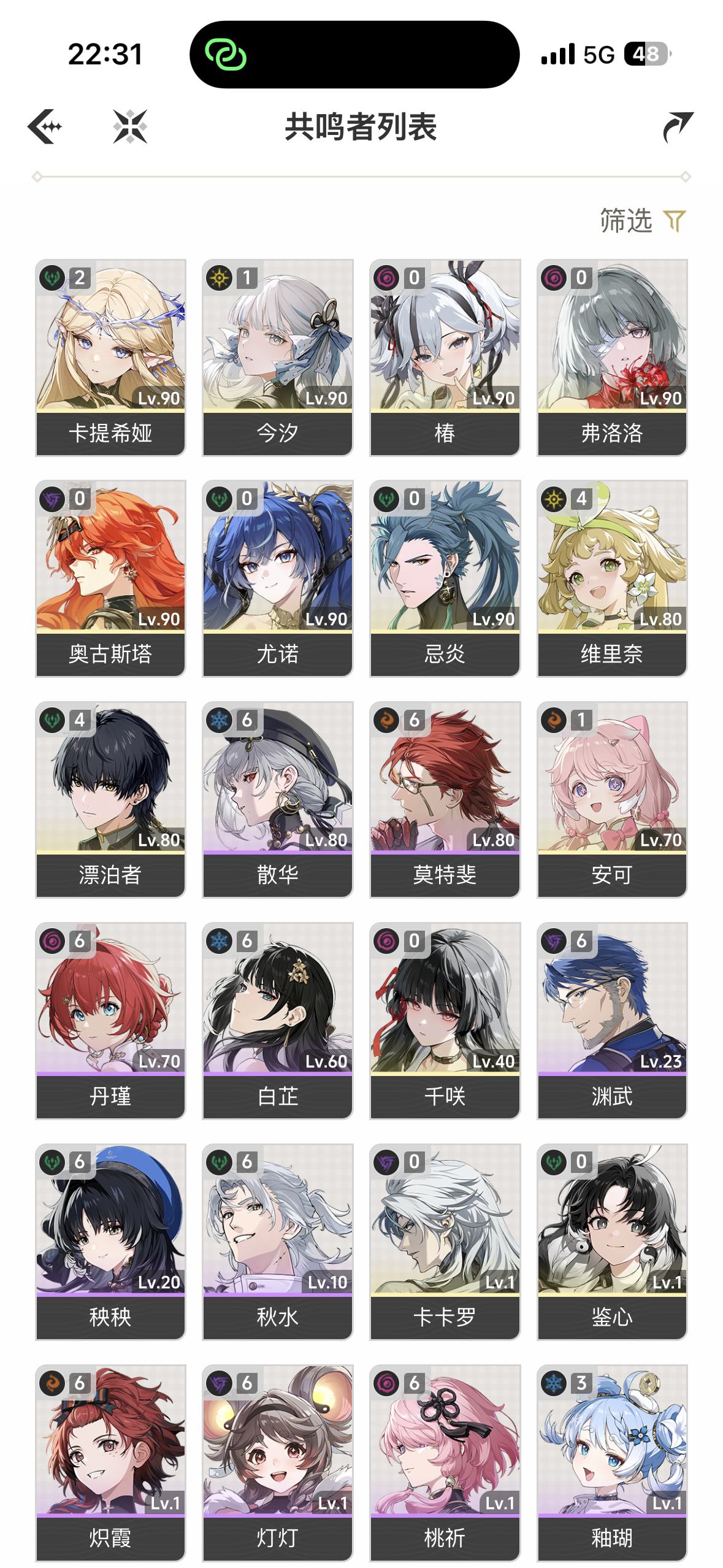Select the 卡卡罗 card
This screenshot has width=723, height=1568.
pos(445,1240)
